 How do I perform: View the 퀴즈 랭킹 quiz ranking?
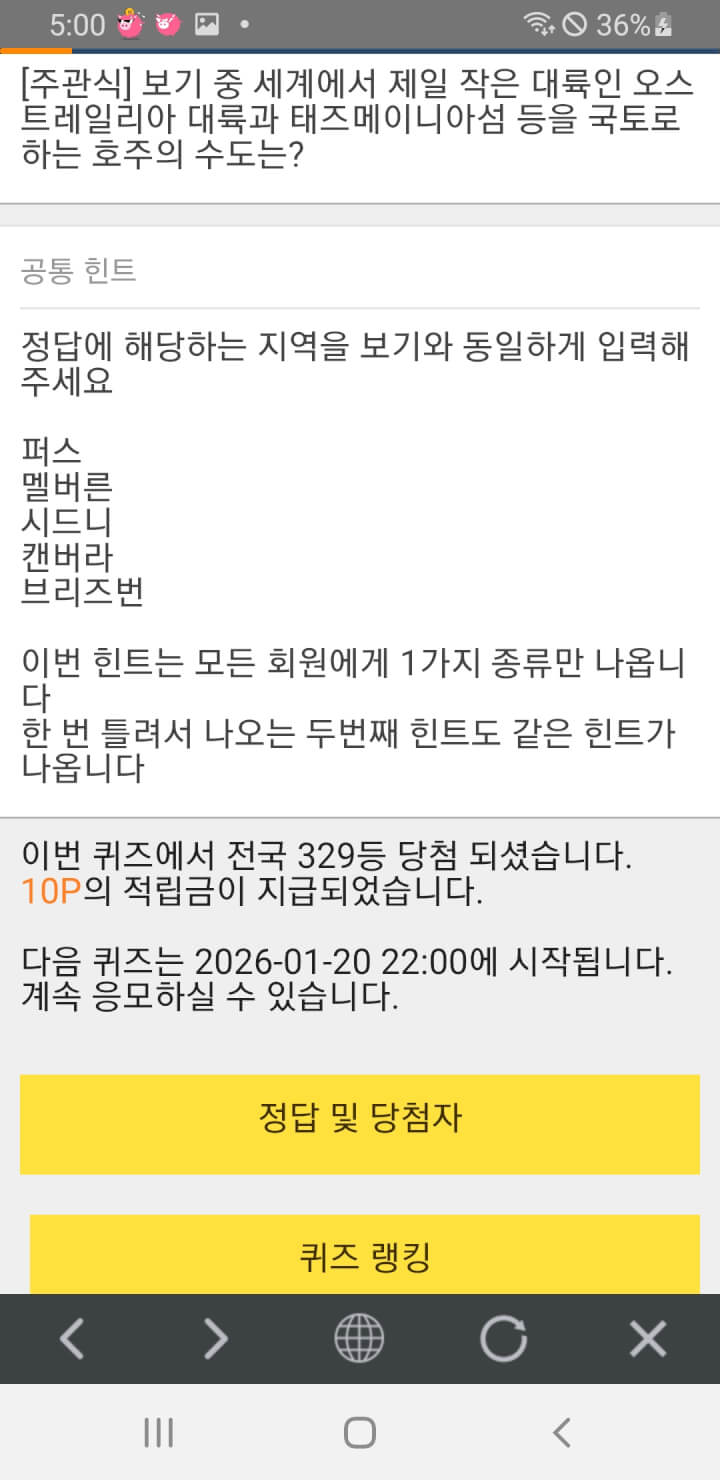point(364,1257)
